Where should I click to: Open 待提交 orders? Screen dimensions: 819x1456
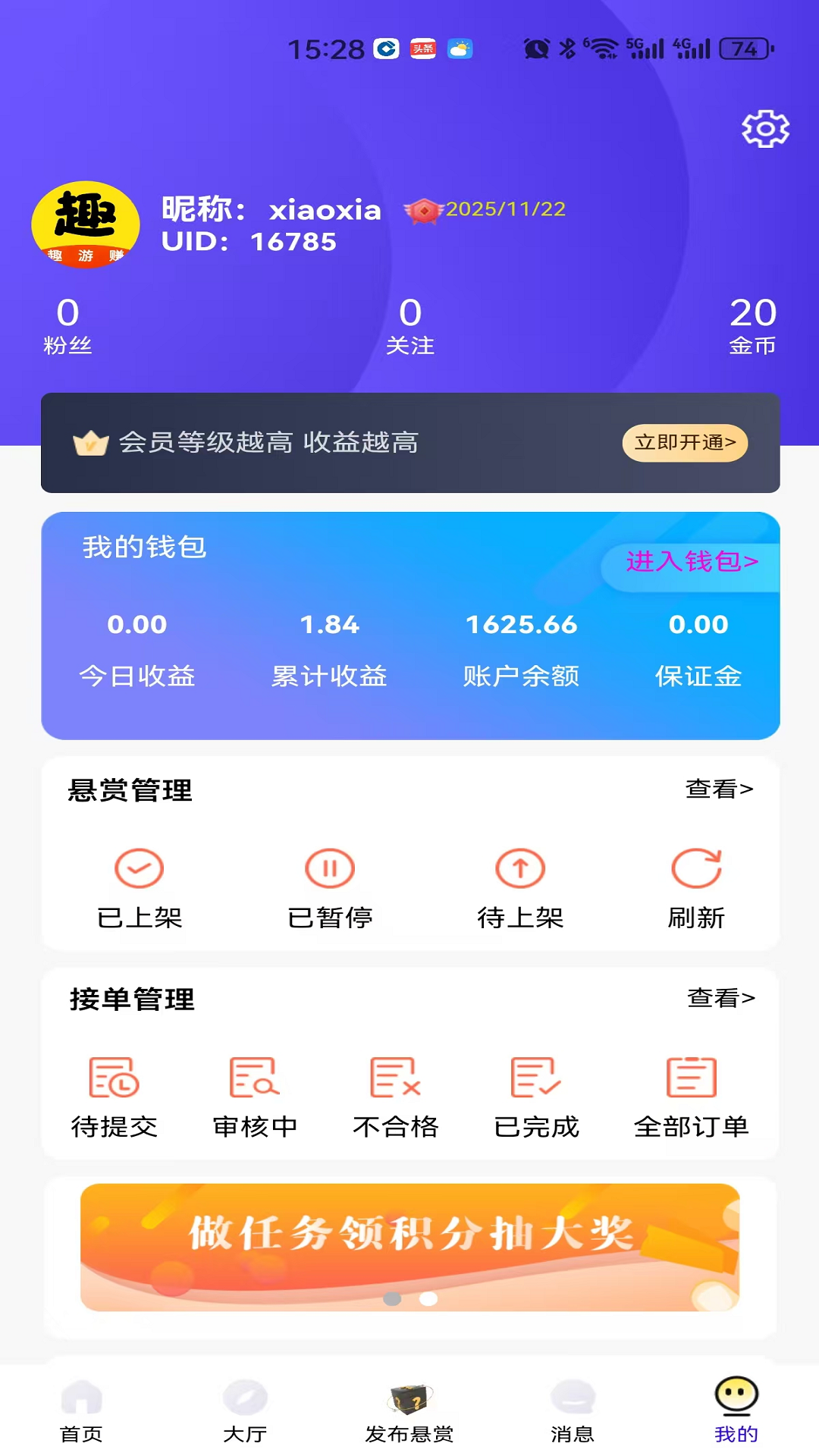click(115, 1097)
